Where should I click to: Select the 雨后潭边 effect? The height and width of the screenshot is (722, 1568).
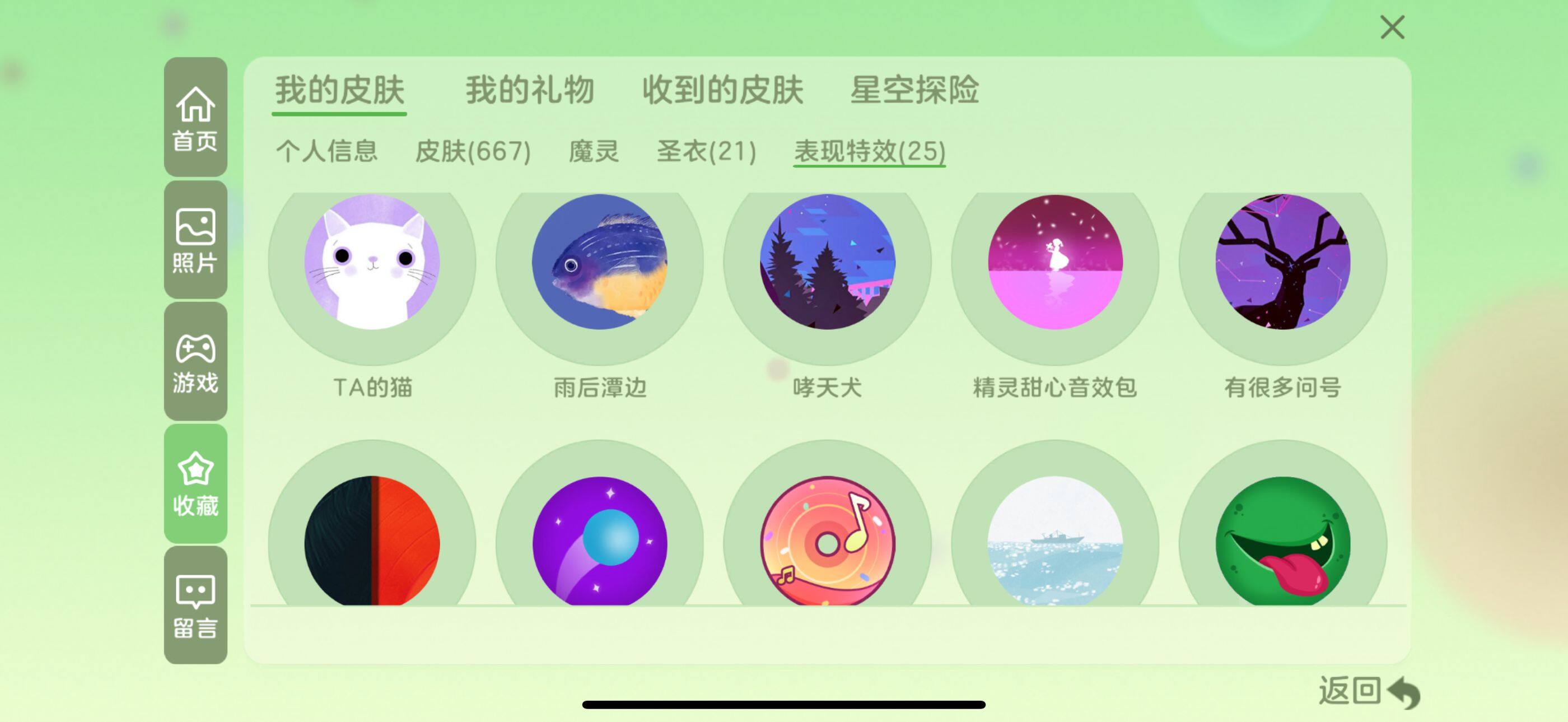tap(600, 262)
